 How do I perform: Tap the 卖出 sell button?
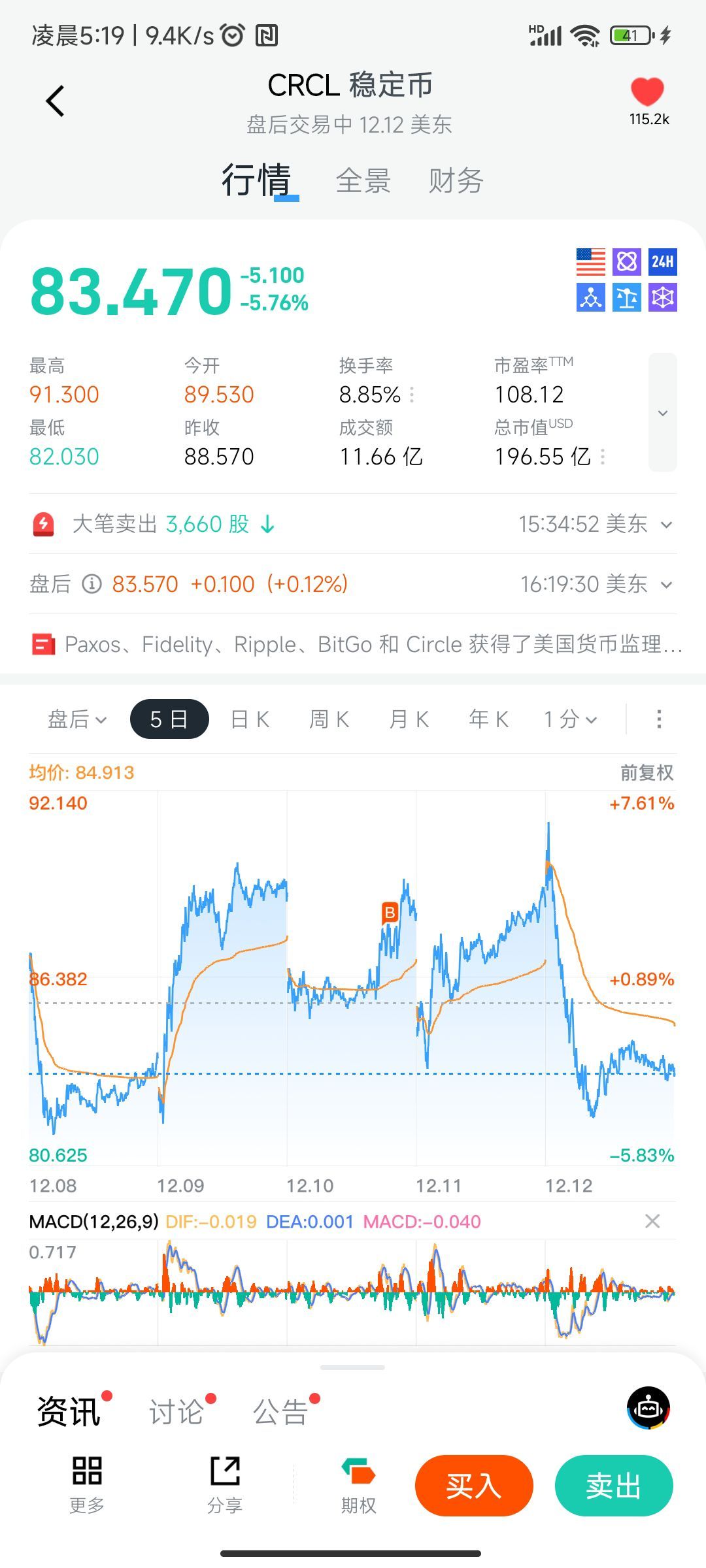613,1486
